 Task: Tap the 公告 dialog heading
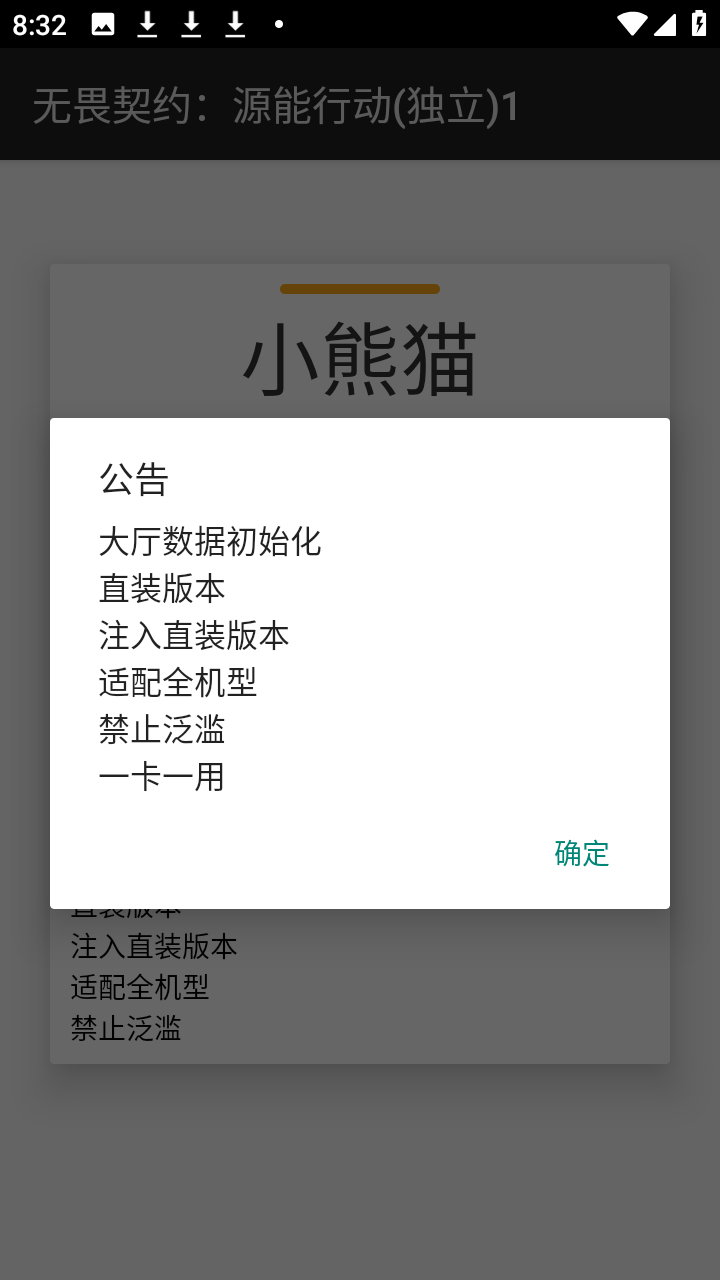tap(135, 480)
